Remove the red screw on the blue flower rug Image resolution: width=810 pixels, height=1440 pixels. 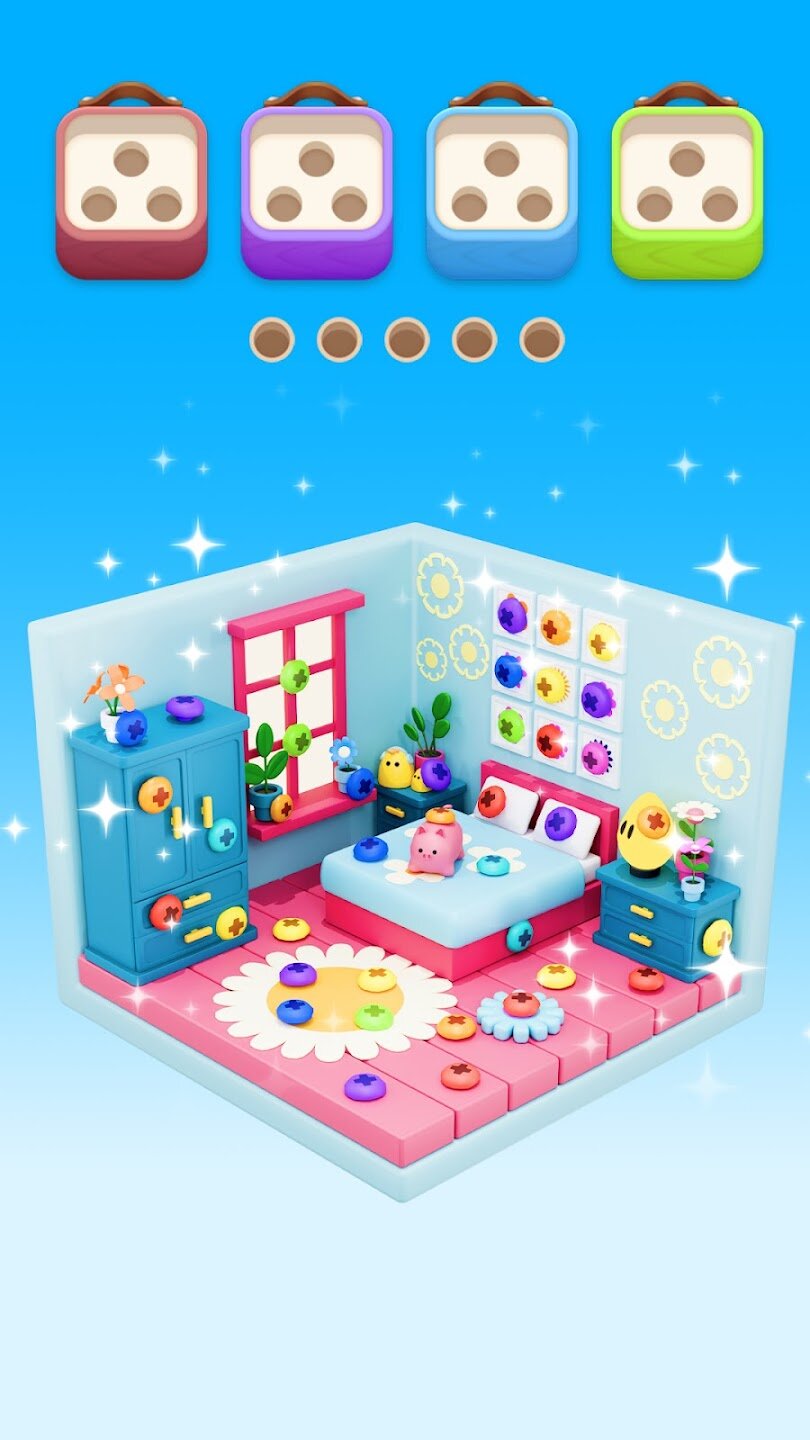pyautogui.click(x=520, y=1003)
